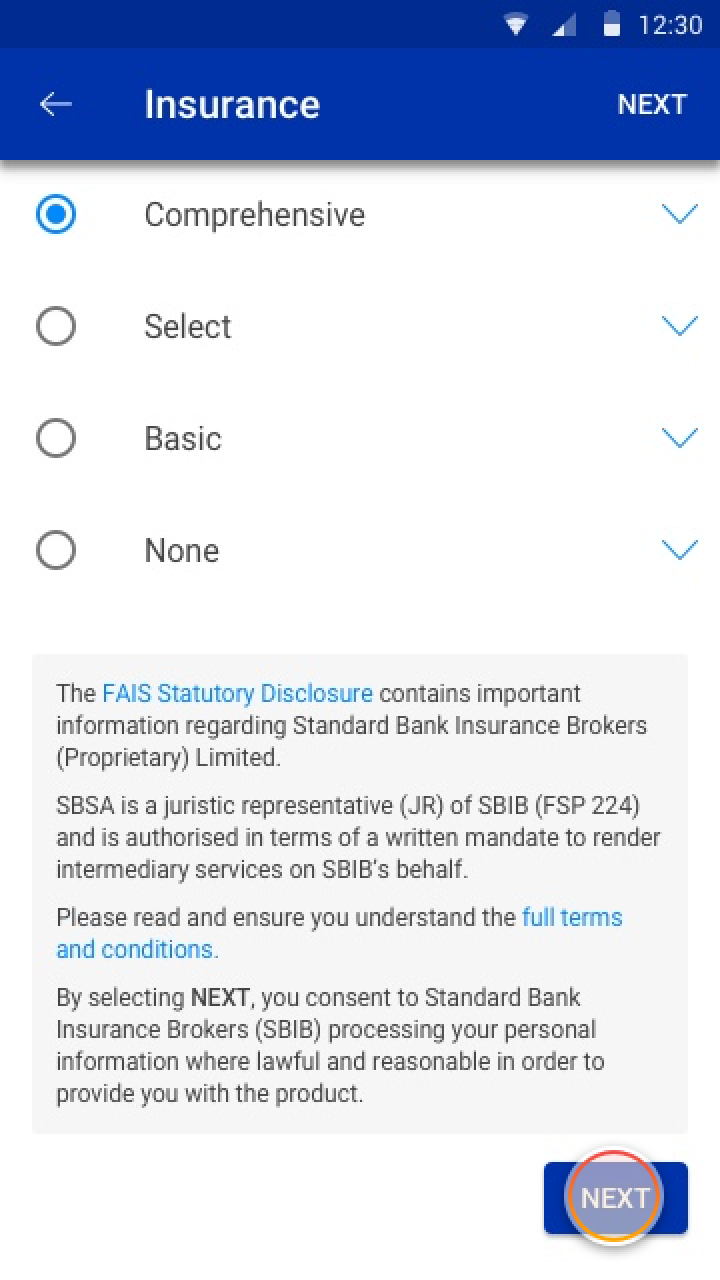Enable the Basic coverage radio button

[x=57, y=438]
